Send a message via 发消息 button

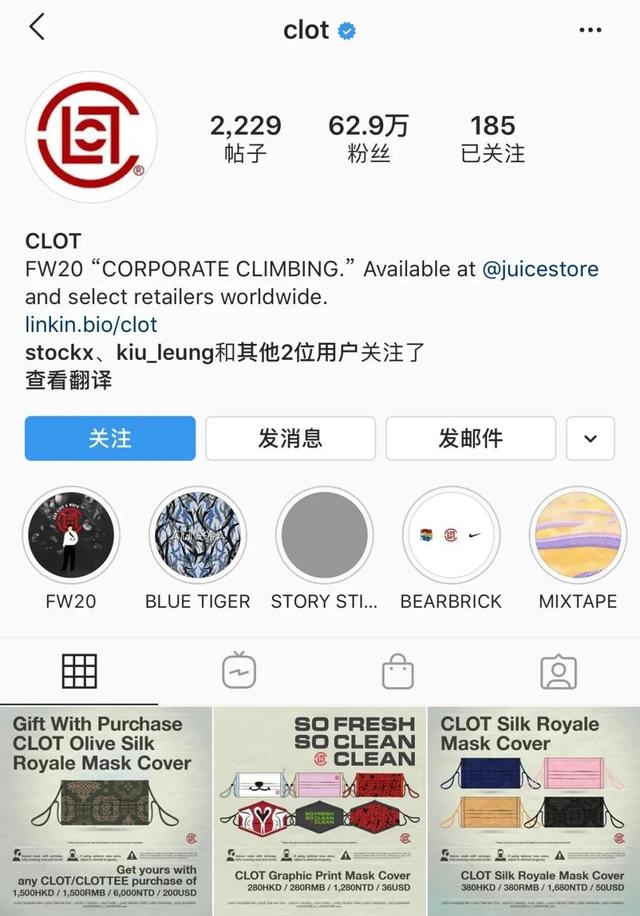coord(290,438)
